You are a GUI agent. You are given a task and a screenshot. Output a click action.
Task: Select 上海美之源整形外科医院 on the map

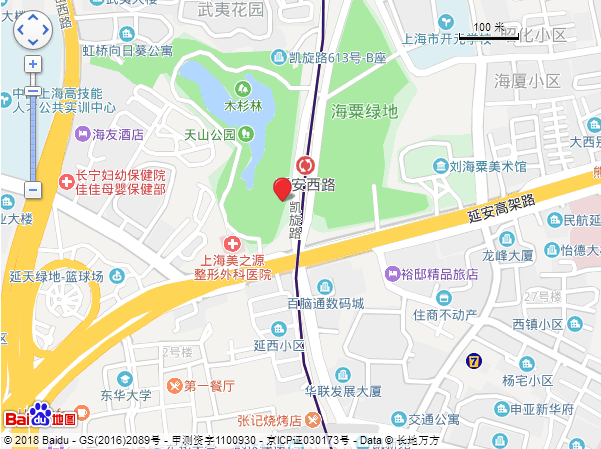point(231,244)
